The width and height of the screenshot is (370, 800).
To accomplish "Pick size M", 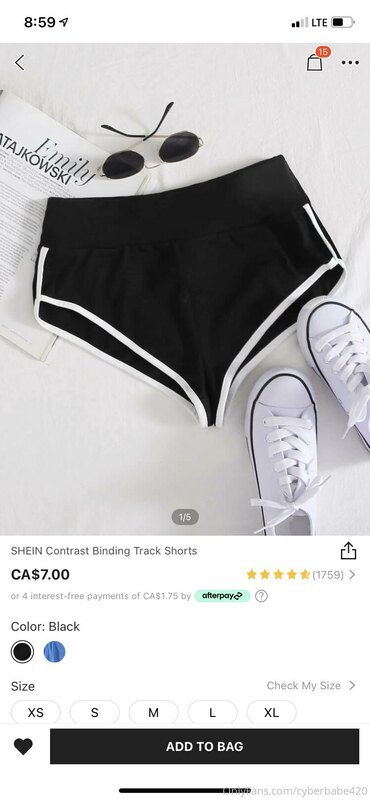I will (x=154, y=712).
